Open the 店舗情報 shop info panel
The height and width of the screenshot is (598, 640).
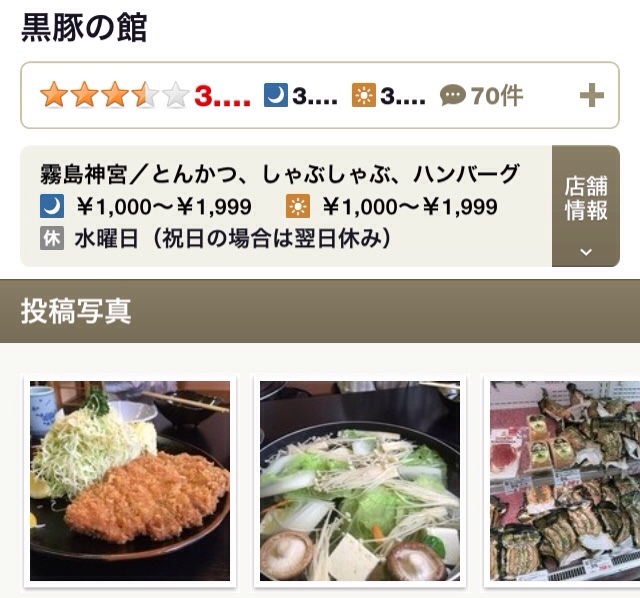[585, 206]
